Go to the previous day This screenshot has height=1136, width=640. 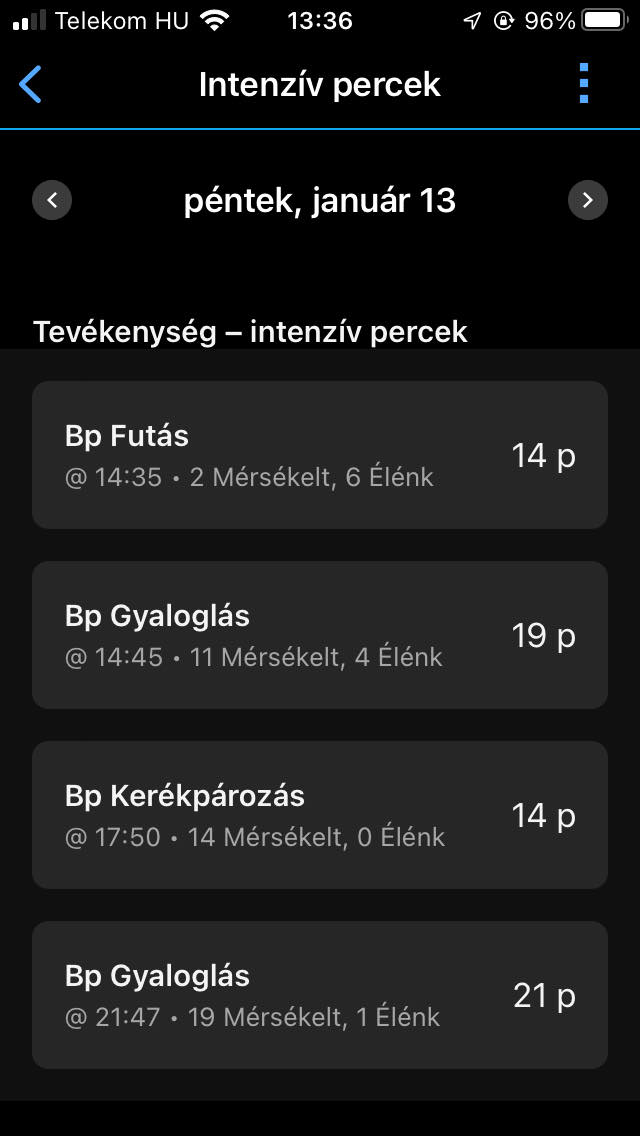pos(52,201)
